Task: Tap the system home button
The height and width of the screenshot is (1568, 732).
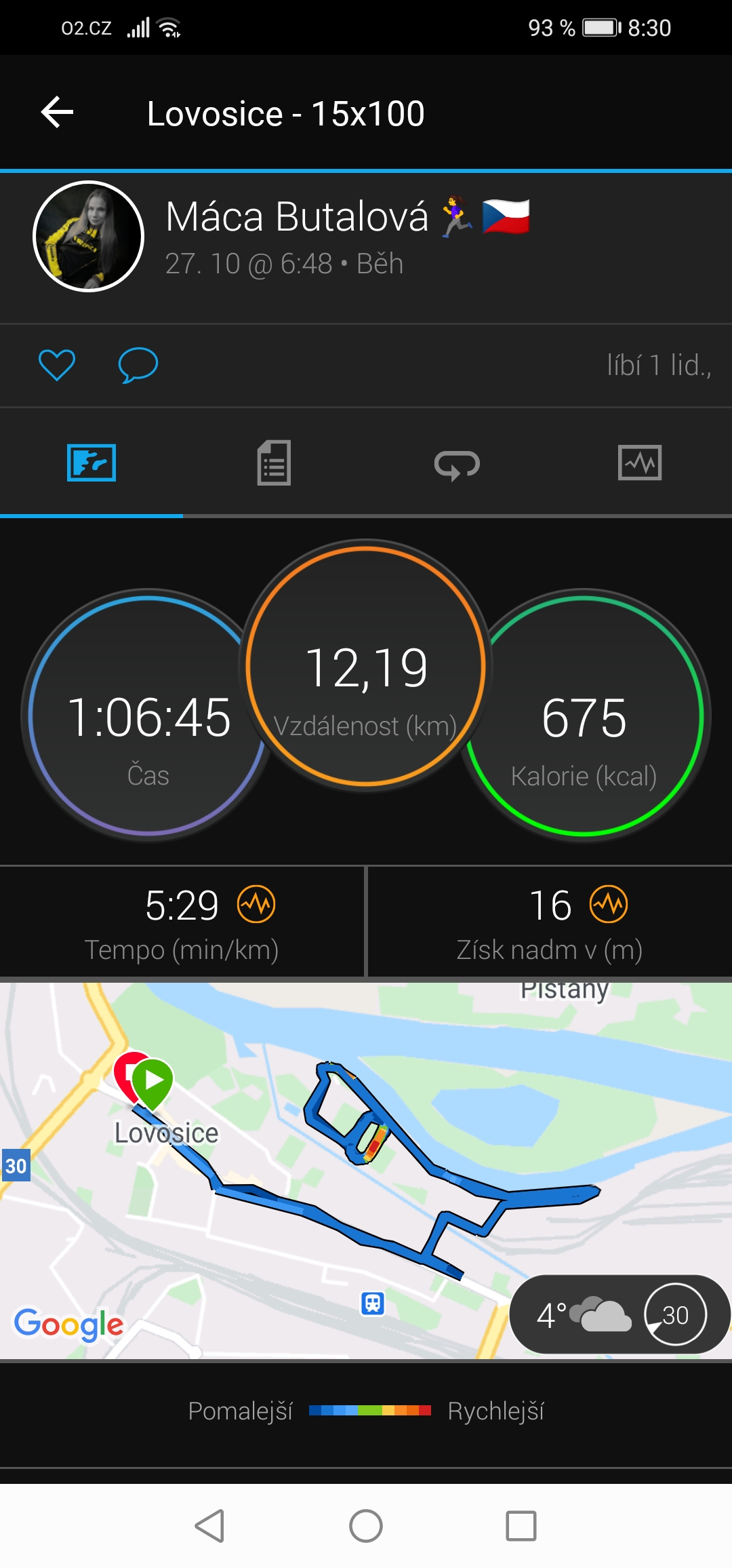Action: [x=366, y=1526]
